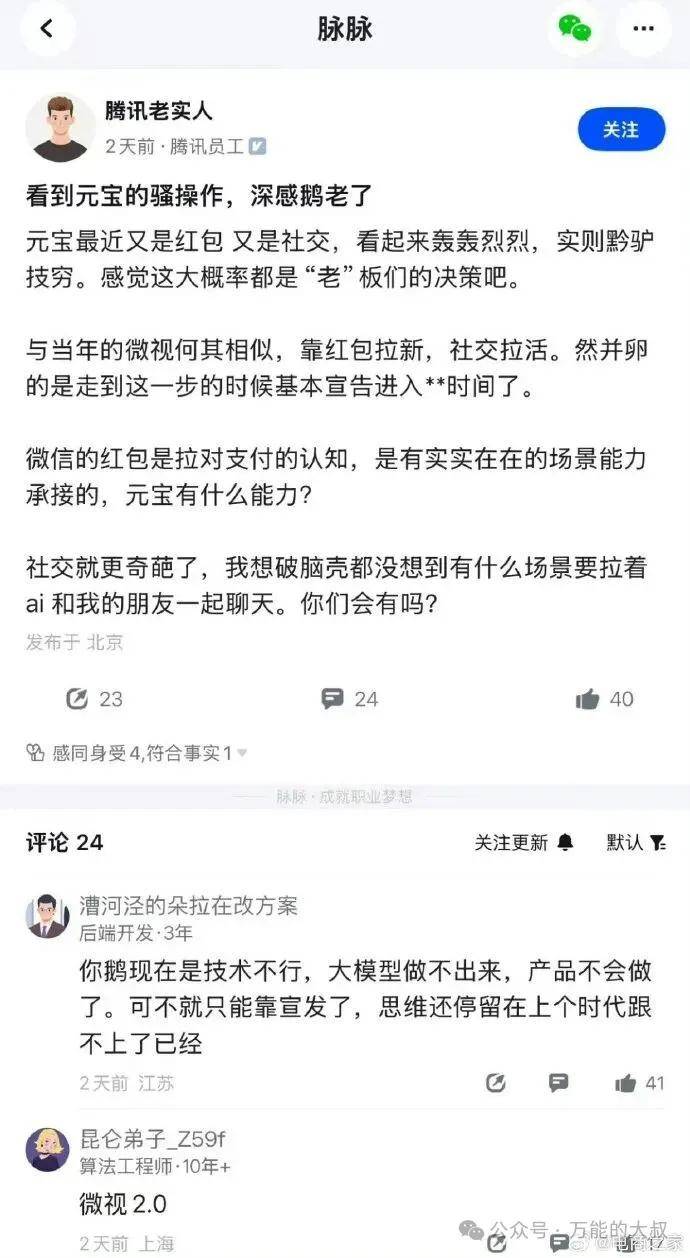Share 漕河泾的朵拉在改方案's comment
Viewport: 690px width, 1258px height.
(495, 1083)
